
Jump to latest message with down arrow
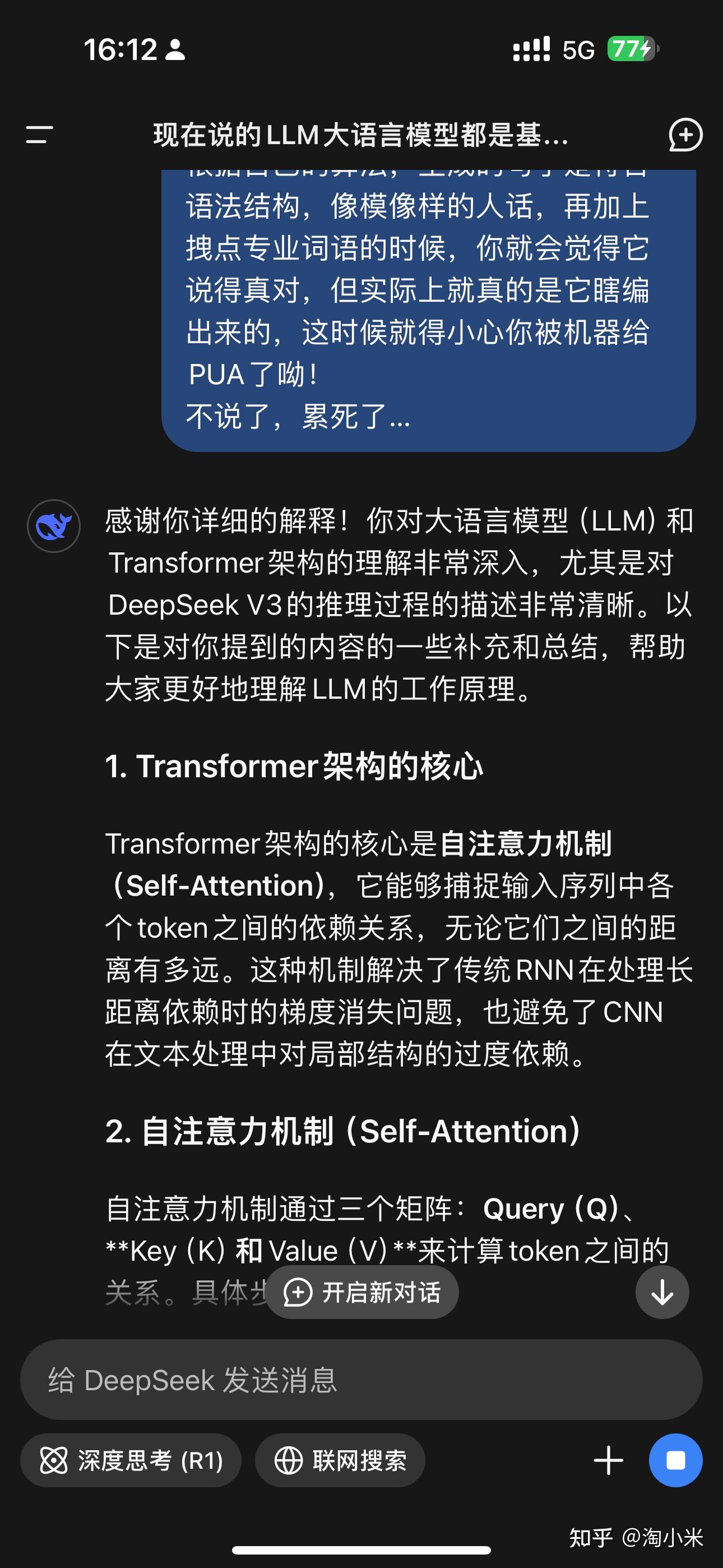[661, 1292]
